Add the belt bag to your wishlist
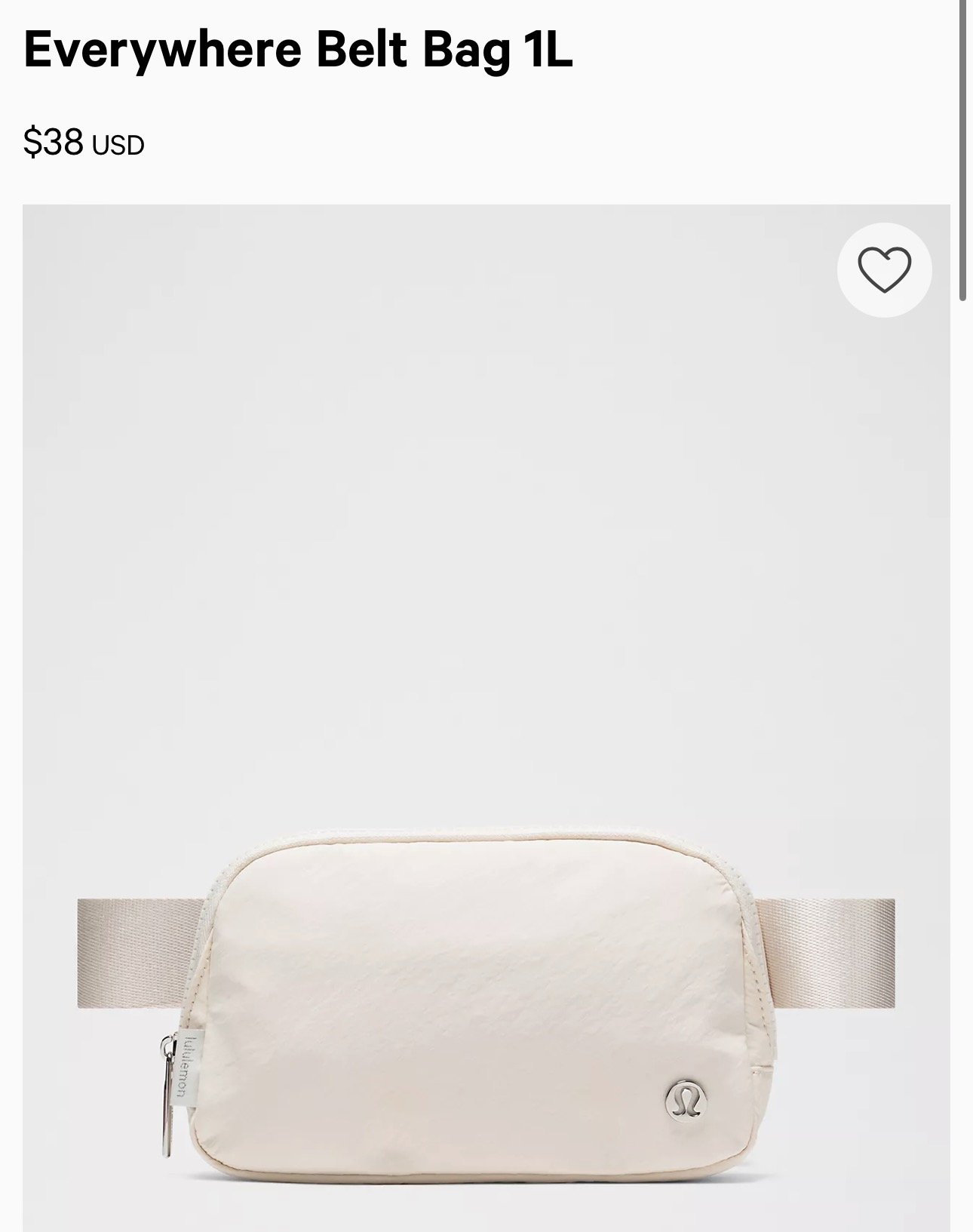This screenshot has height=1232, width=973. pyautogui.click(x=884, y=269)
